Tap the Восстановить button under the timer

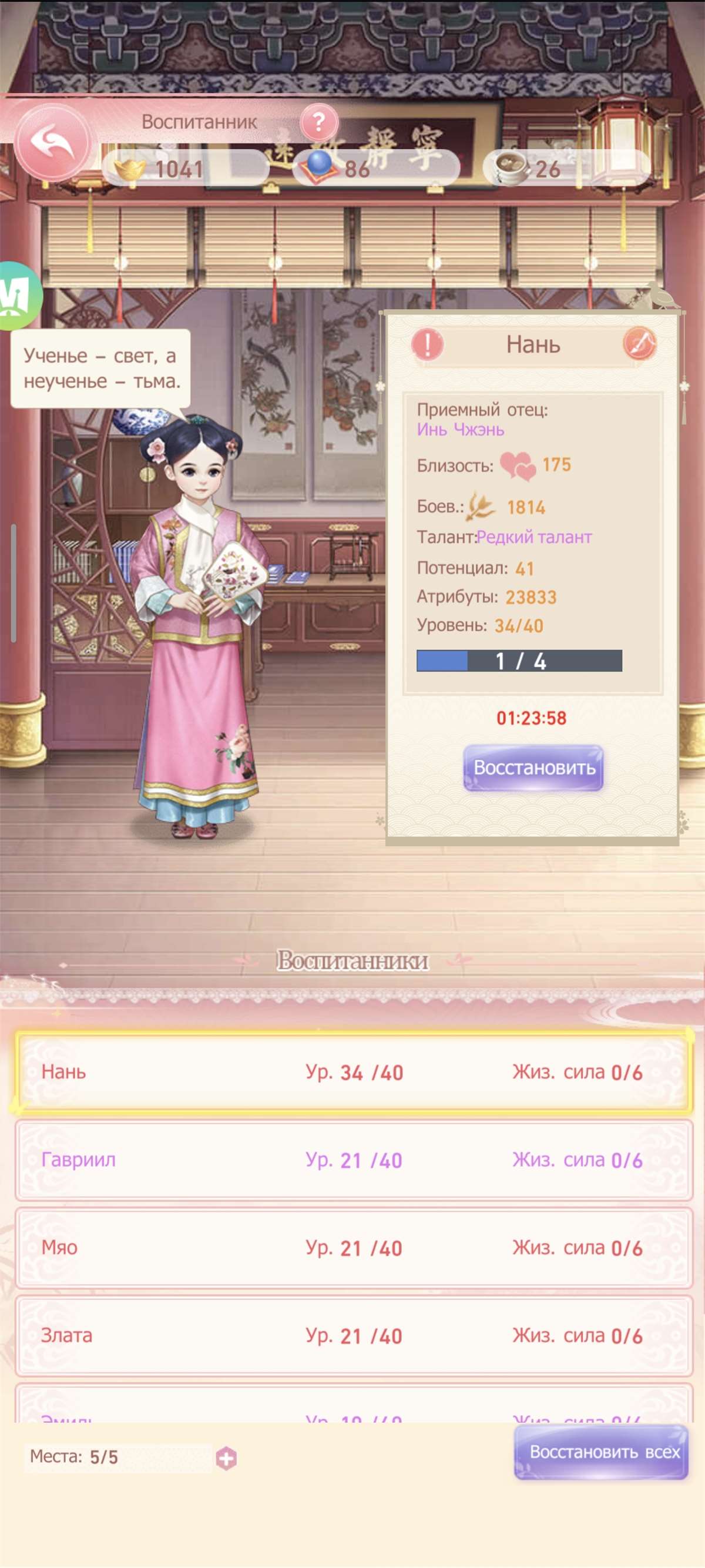click(533, 768)
